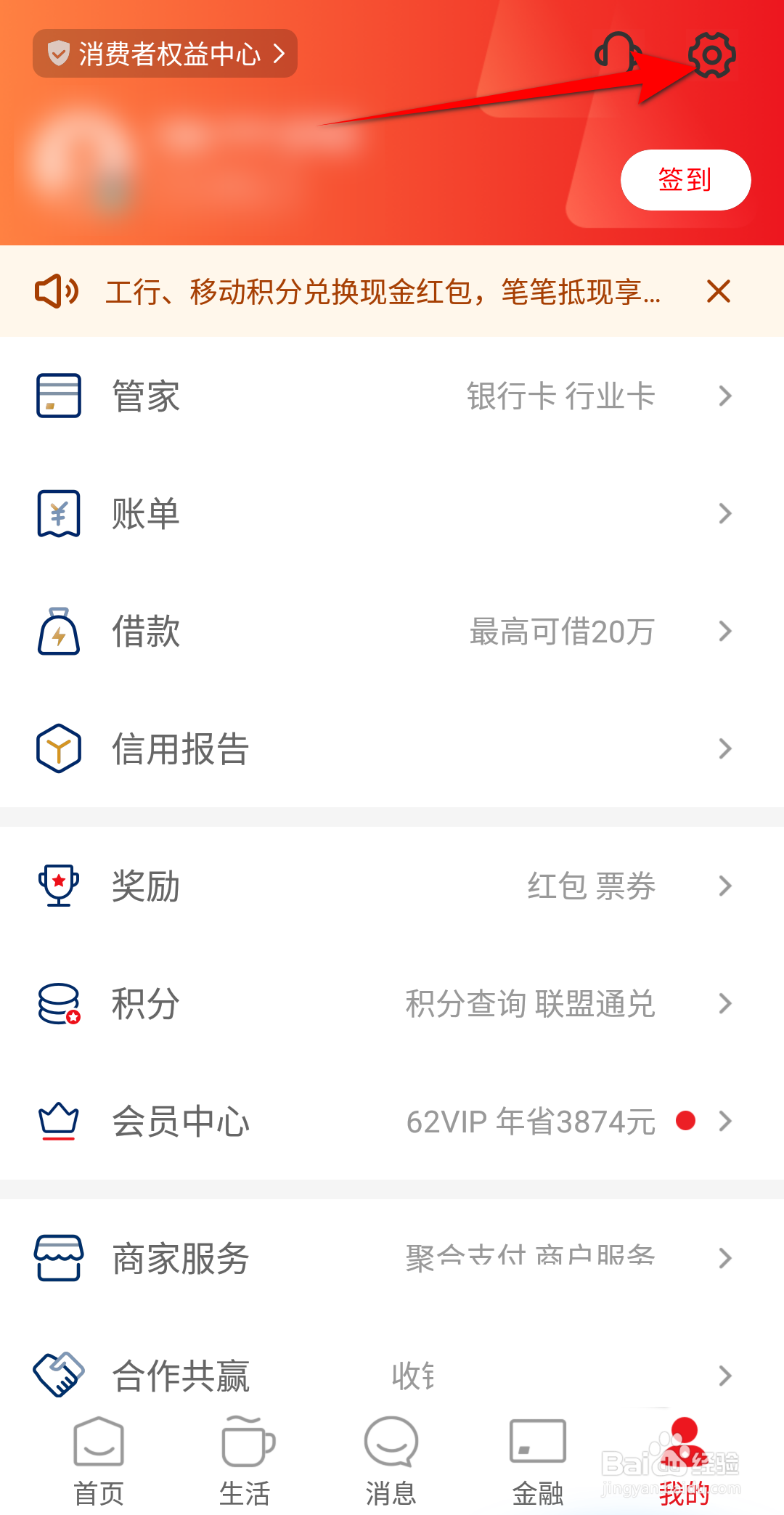Screen dimensions: 784x1515
Task: Open the 奖励 row arrow
Action: 725,886
